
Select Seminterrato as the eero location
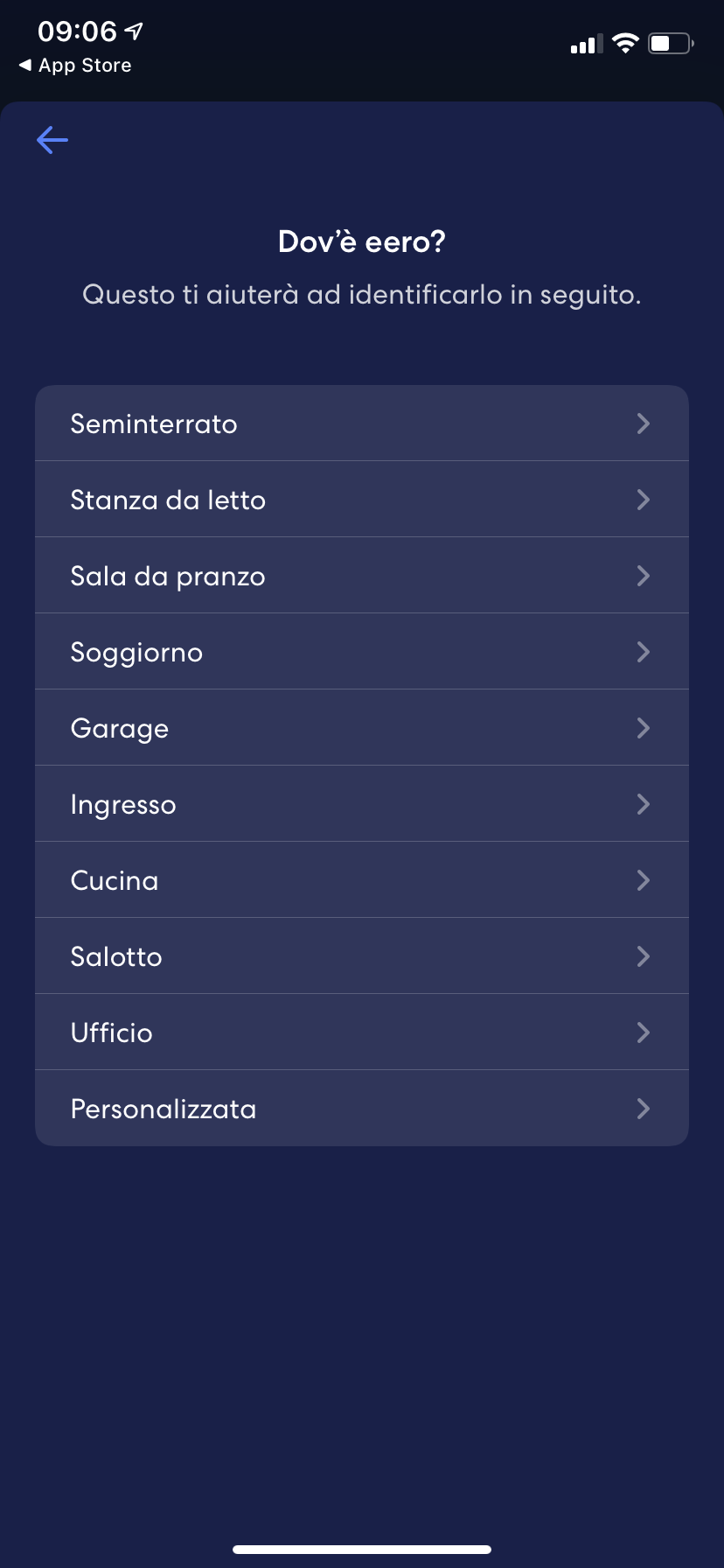[362, 423]
